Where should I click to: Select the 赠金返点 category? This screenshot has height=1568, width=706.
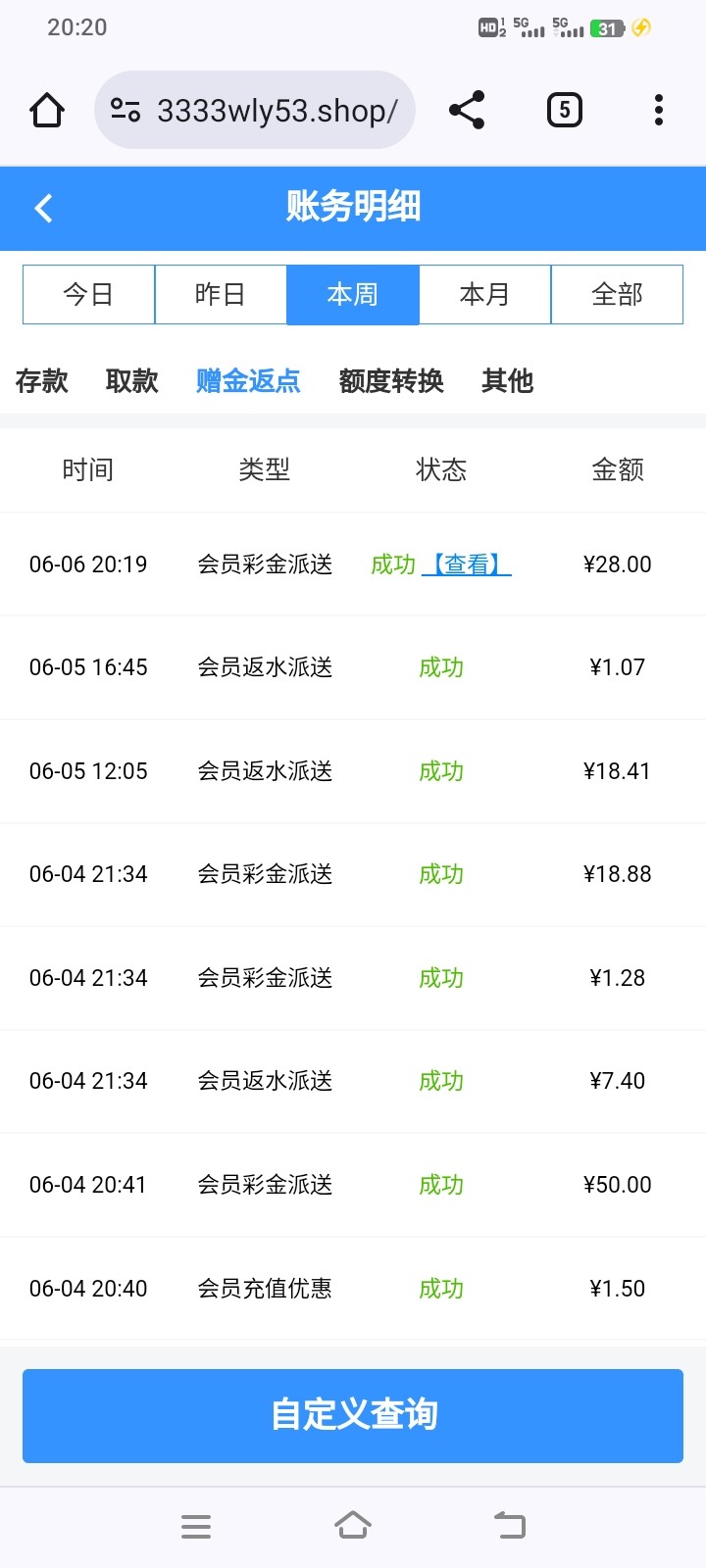coord(248,380)
